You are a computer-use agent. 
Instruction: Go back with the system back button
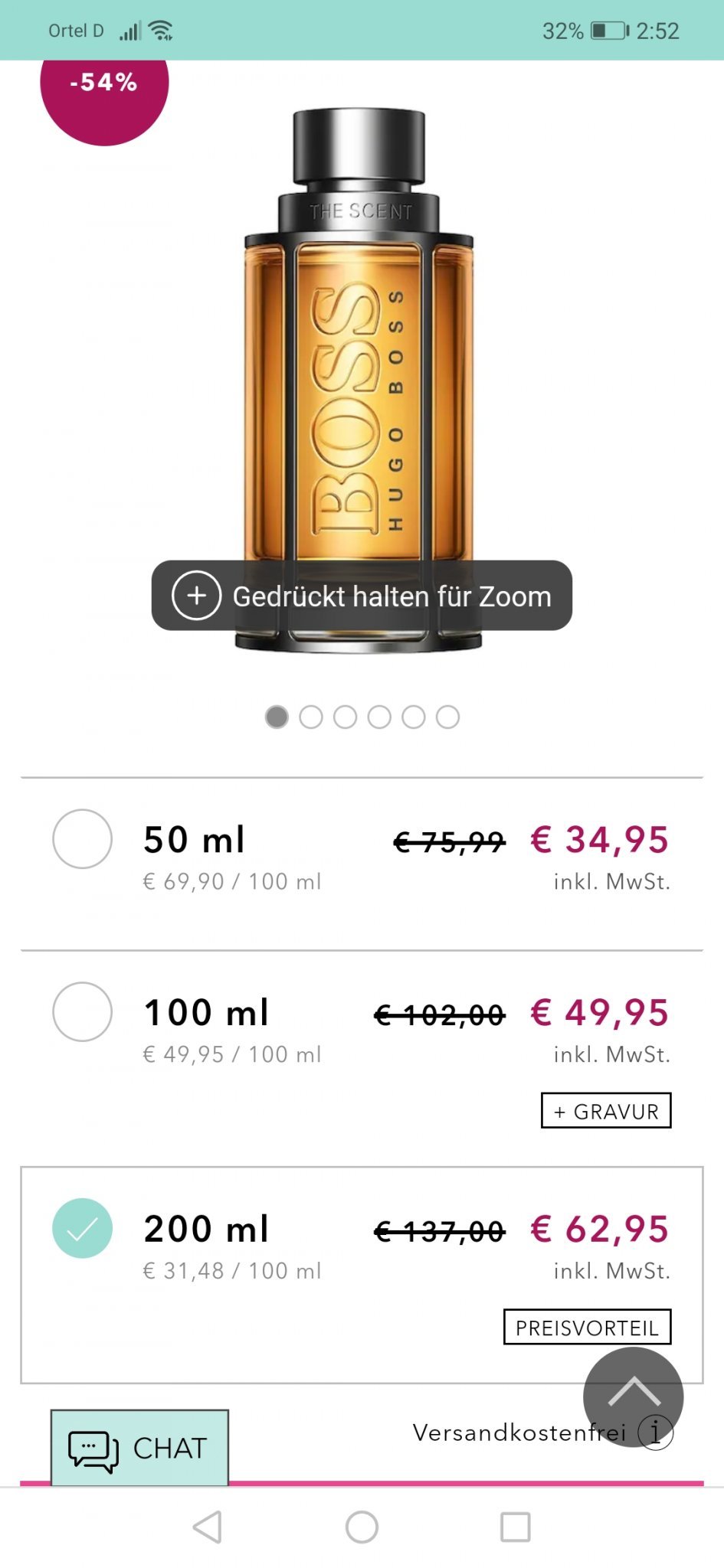coord(208,1527)
